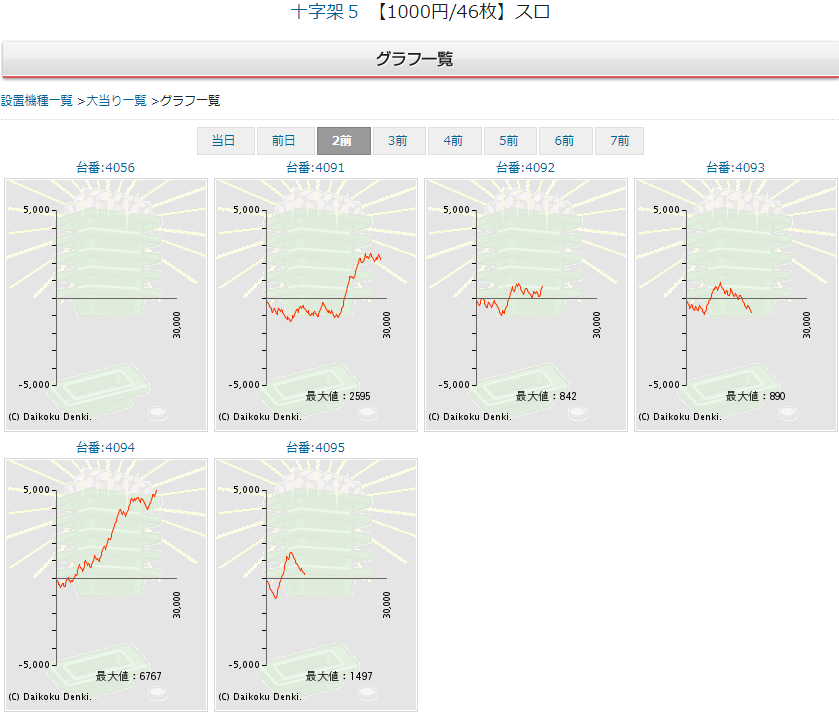Open the 設置機種一覧 breadcrumb link
839x713 pixels.
point(37,101)
